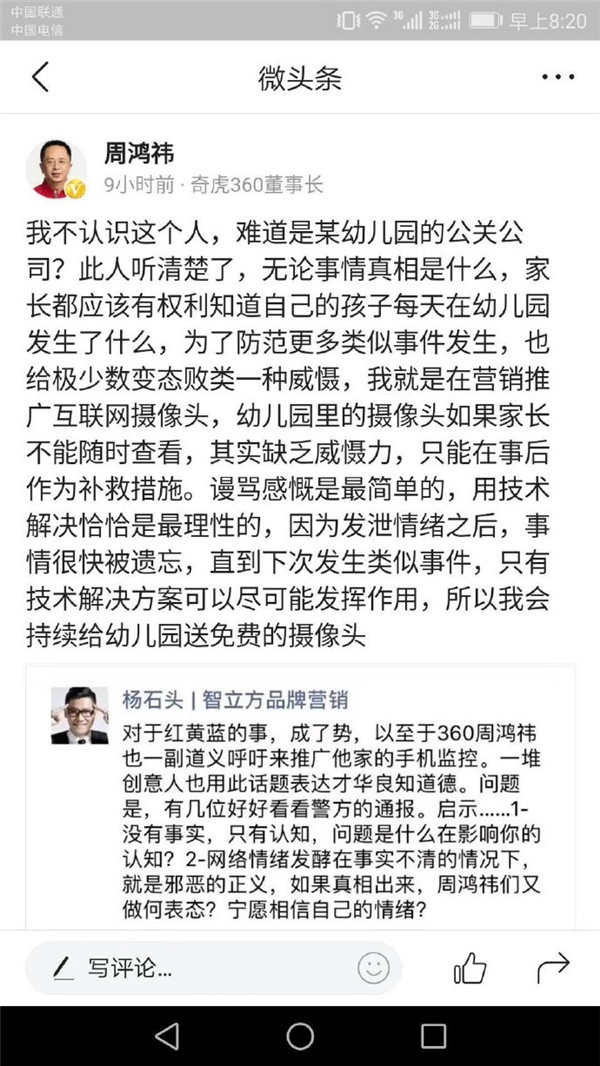Open recent apps from navigation bar
This screenshot has height=1066, width=600.
(x=433, y=1035)
